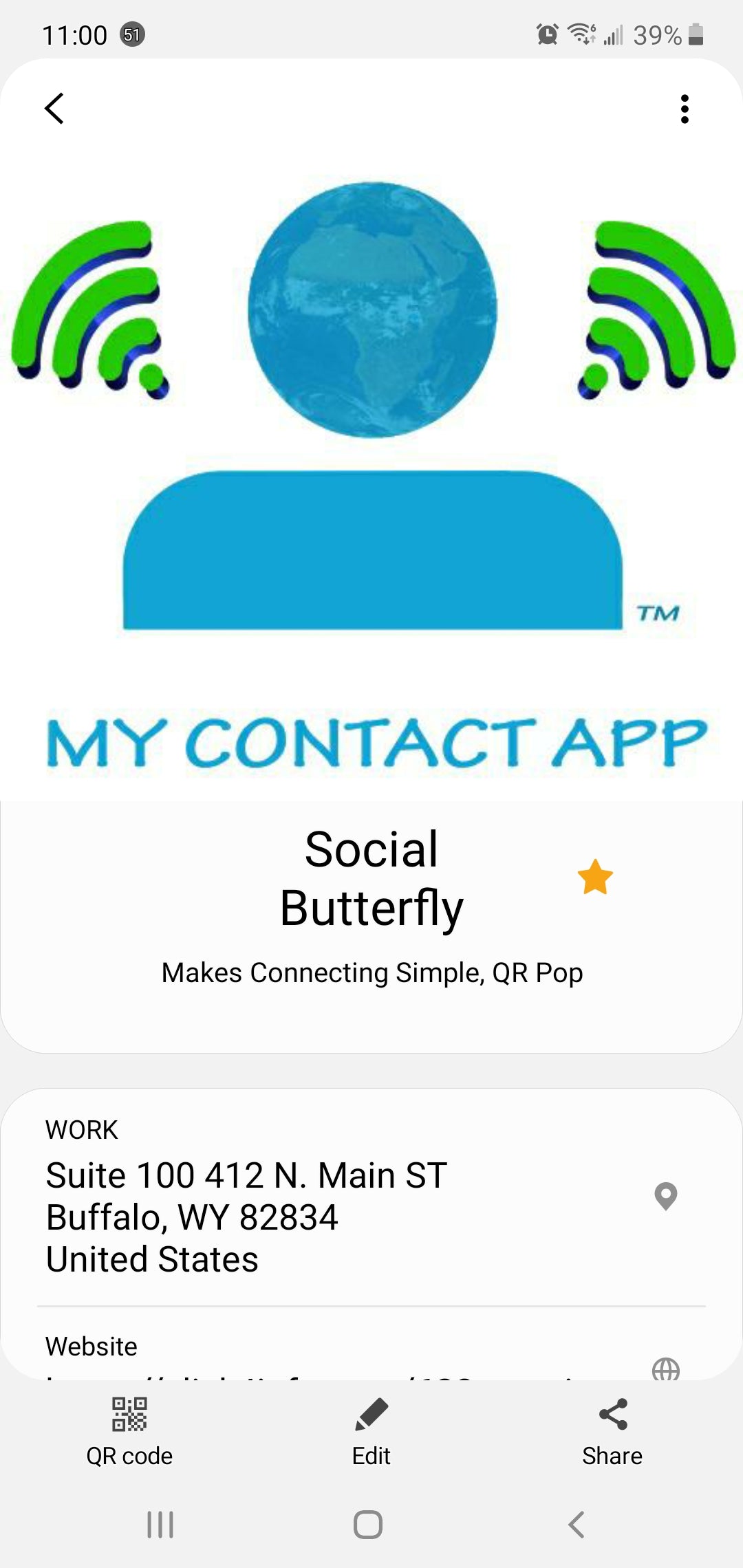Go back from the contact details
This screenshot has height=1568, width=743.
[54, 109]
